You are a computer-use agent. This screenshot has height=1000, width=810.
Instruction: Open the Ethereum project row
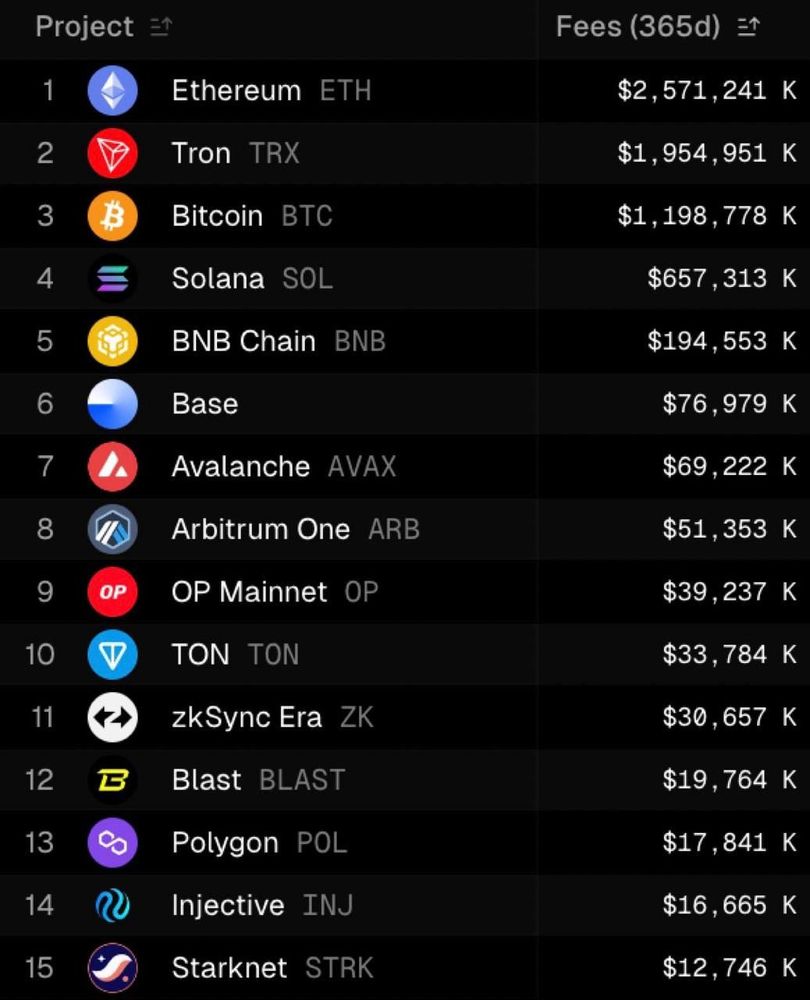click(x=405, y=91)
